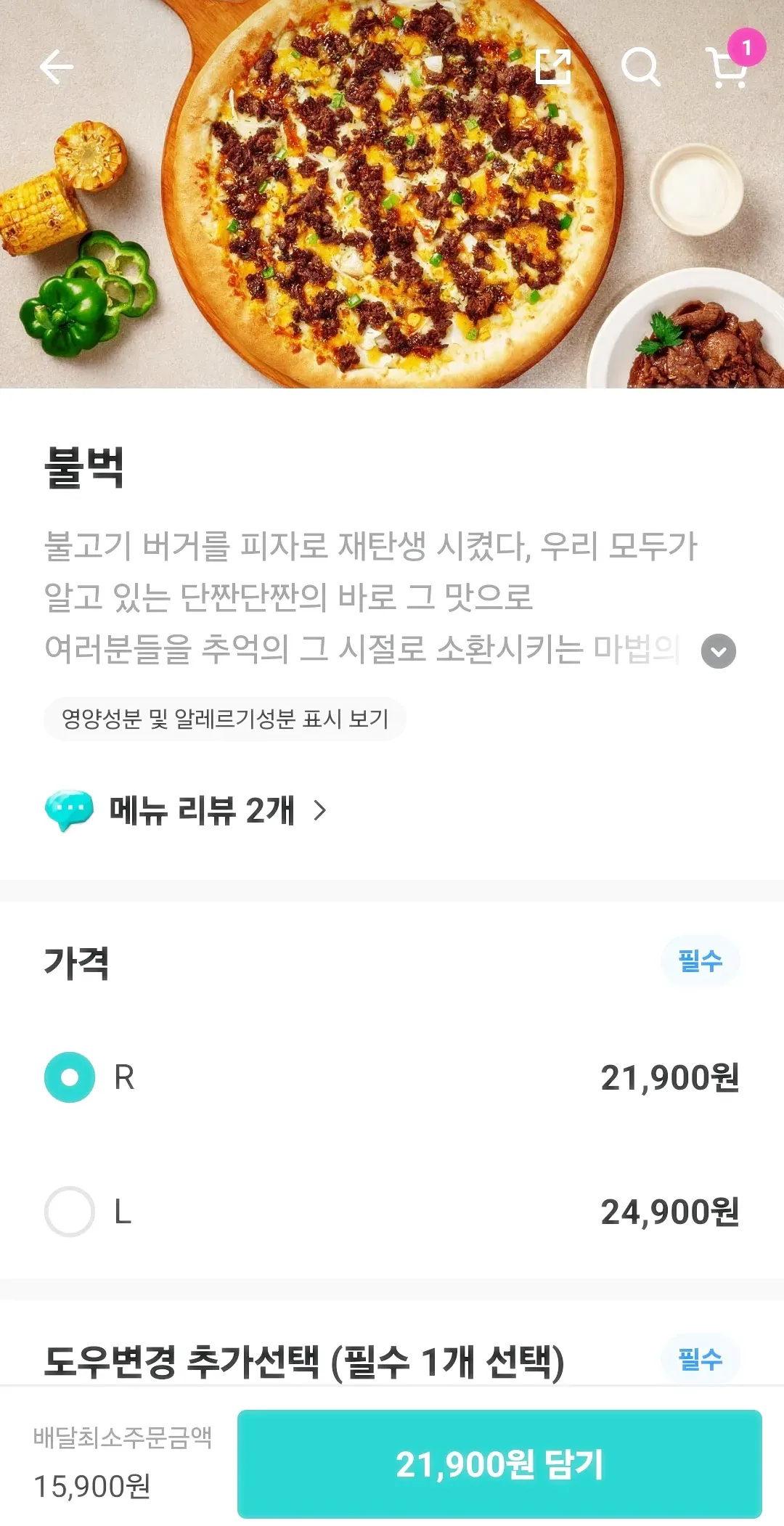Expand the product description with the chevron
Viewport: 784px width, 1526px height.
pyautogui.click(x=718, y=651)
